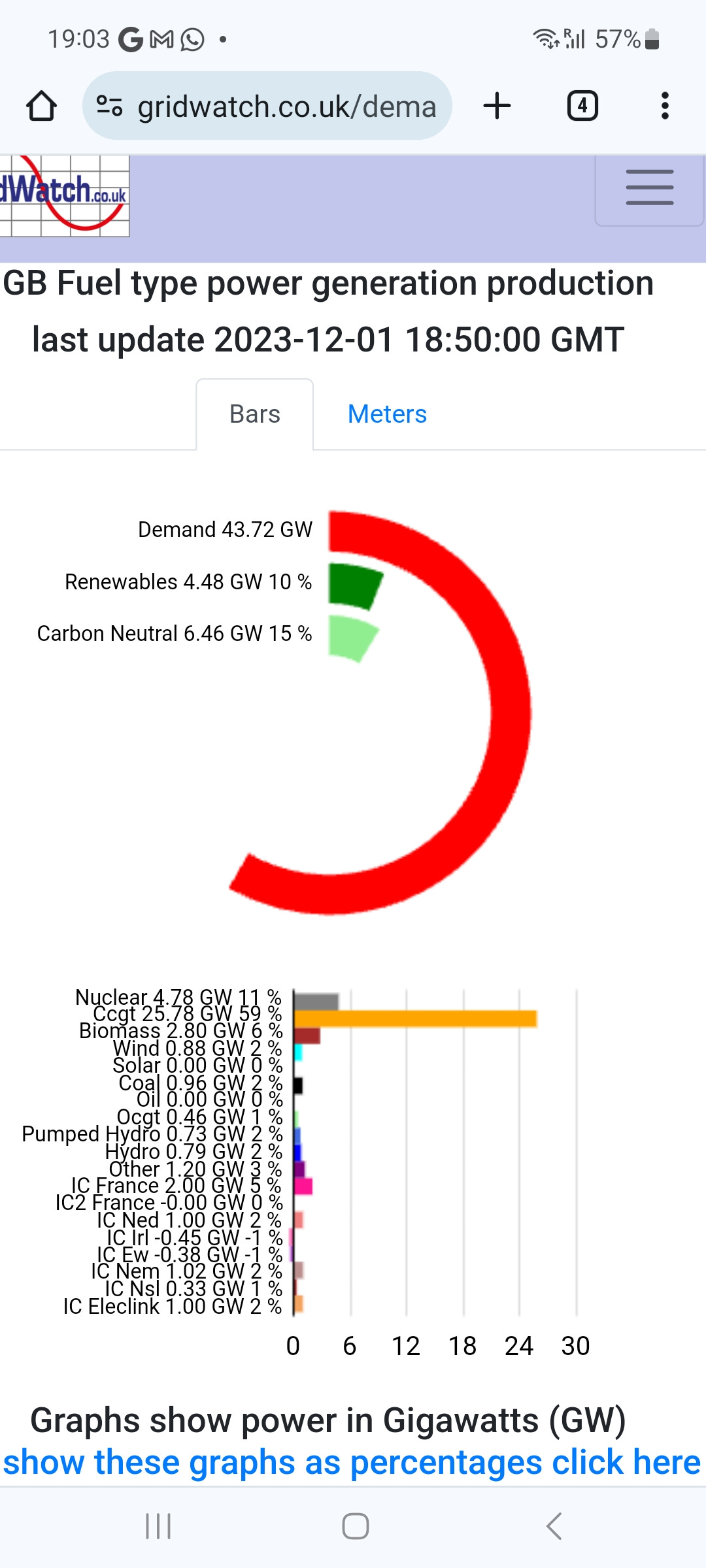Go to the browser home page

coord(41,106)
